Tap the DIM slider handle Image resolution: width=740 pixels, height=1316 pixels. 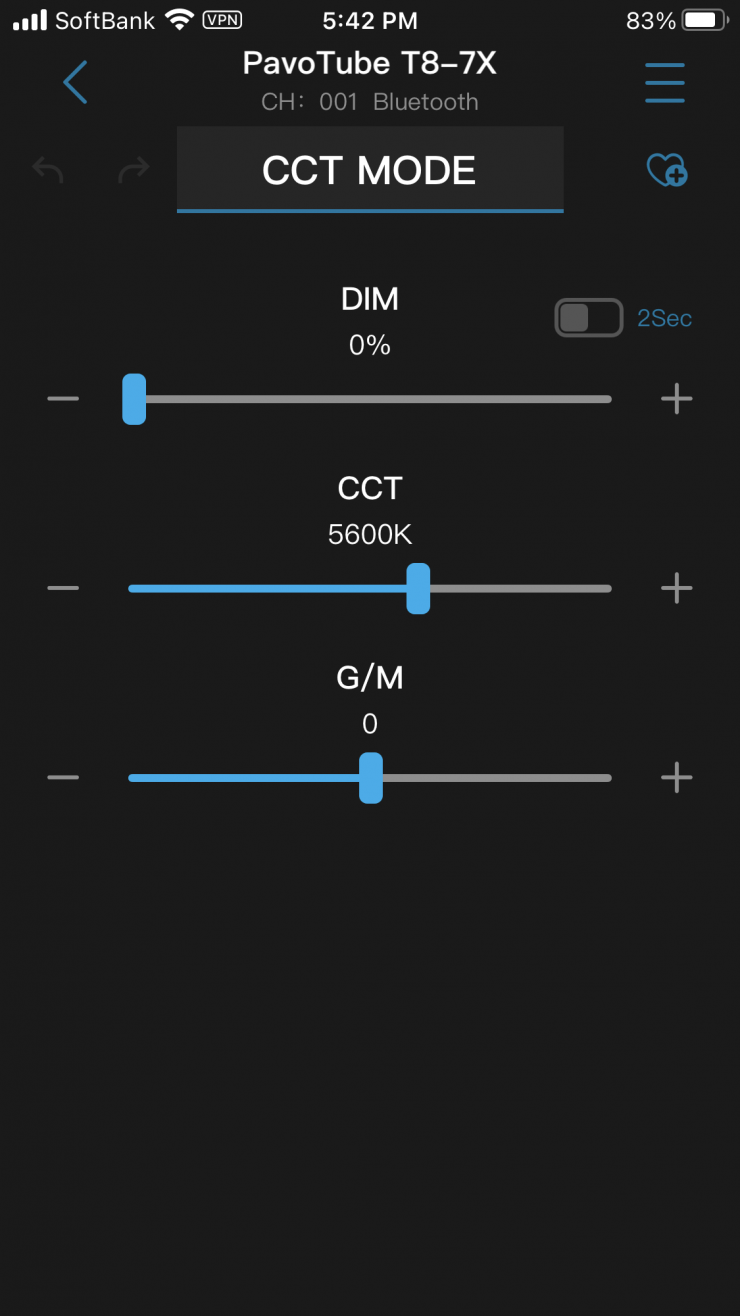pyautogui.click(x=134, y=399)
